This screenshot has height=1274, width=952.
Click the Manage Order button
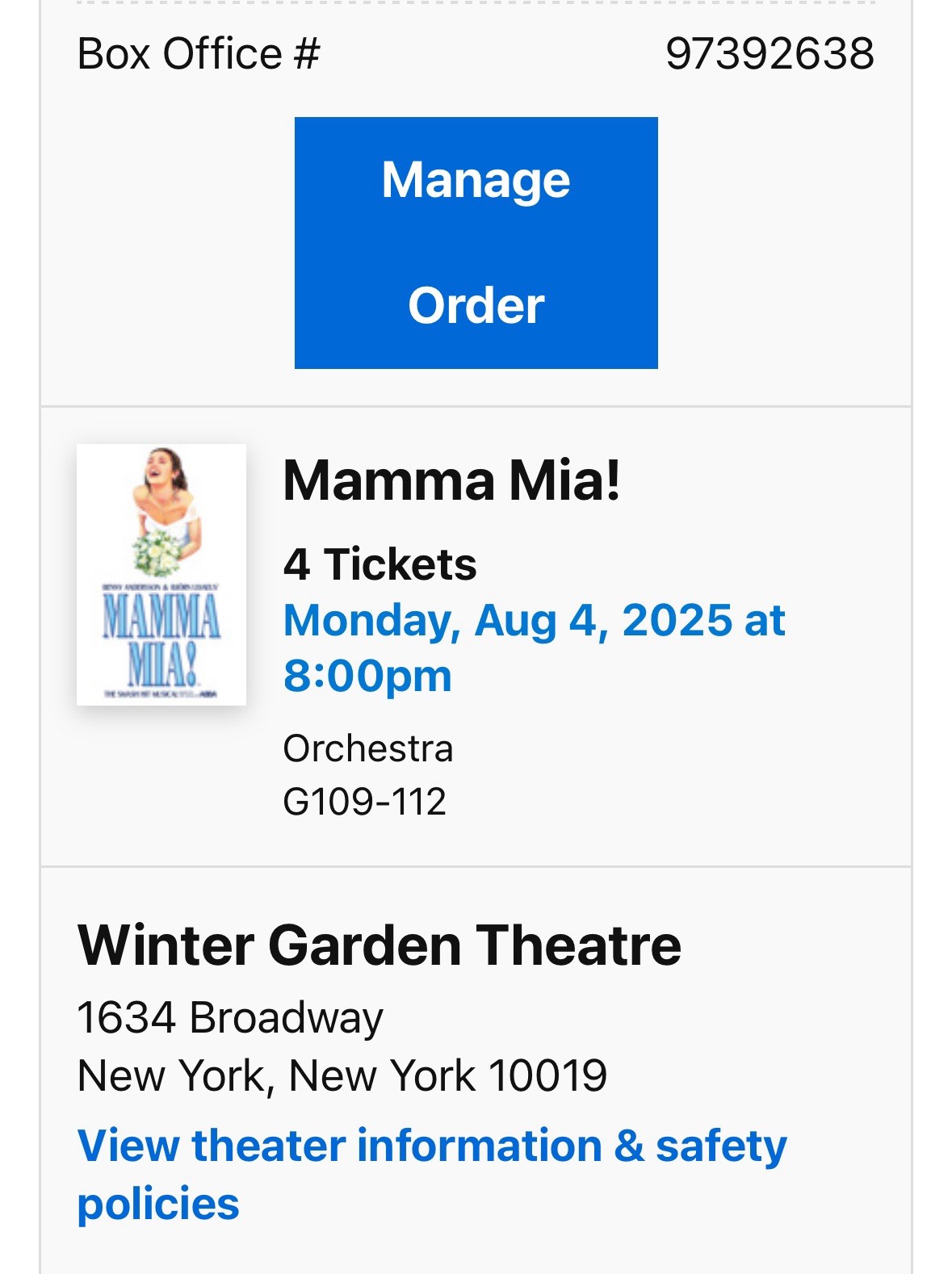click(476, 242)
